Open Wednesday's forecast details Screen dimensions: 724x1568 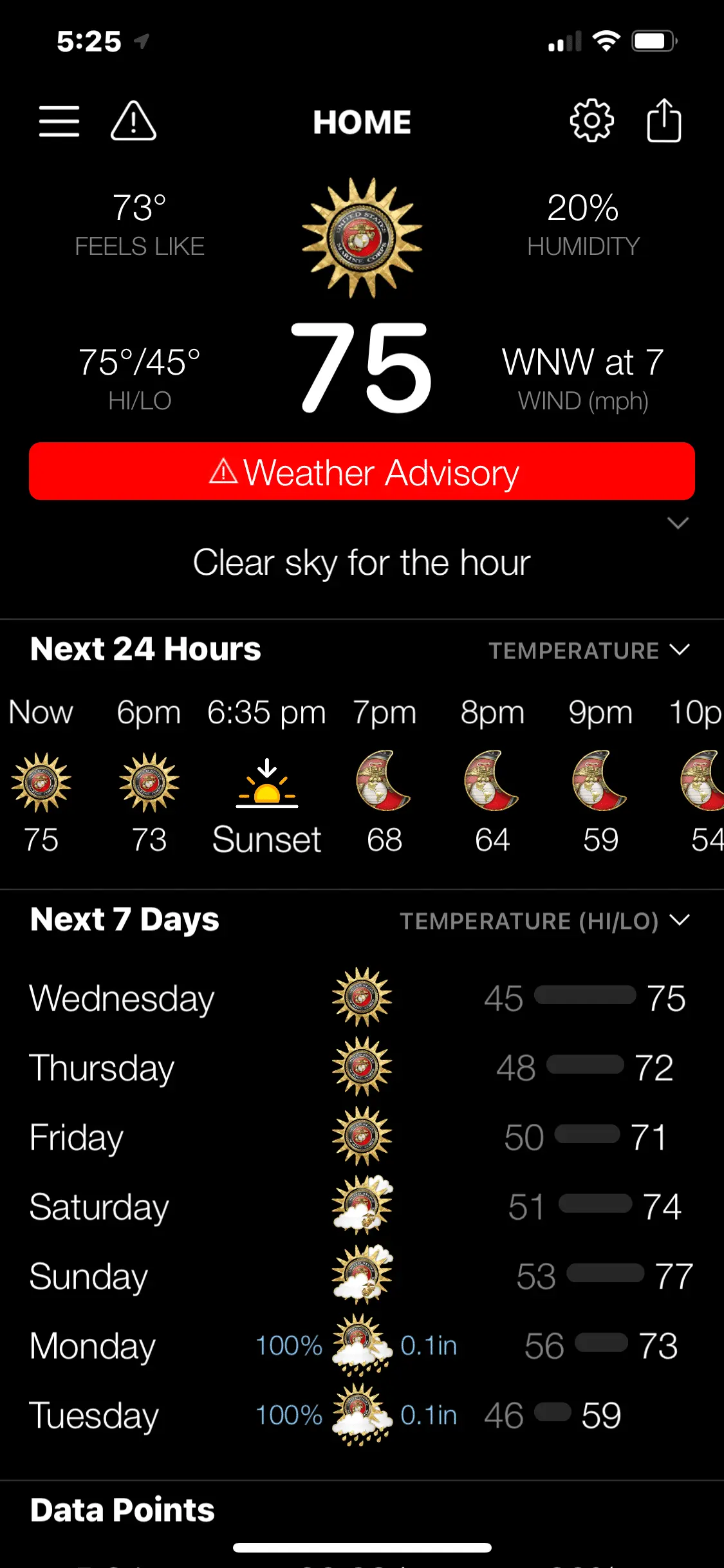click(x=360, y=998)
